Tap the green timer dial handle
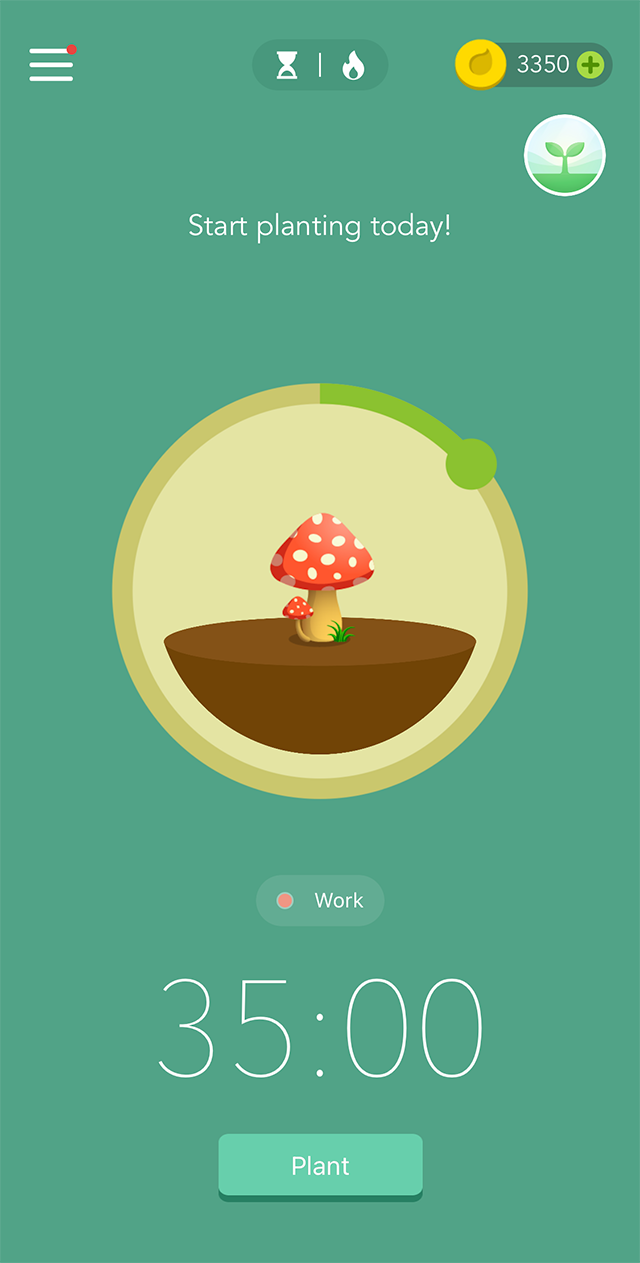 point(471,464)
